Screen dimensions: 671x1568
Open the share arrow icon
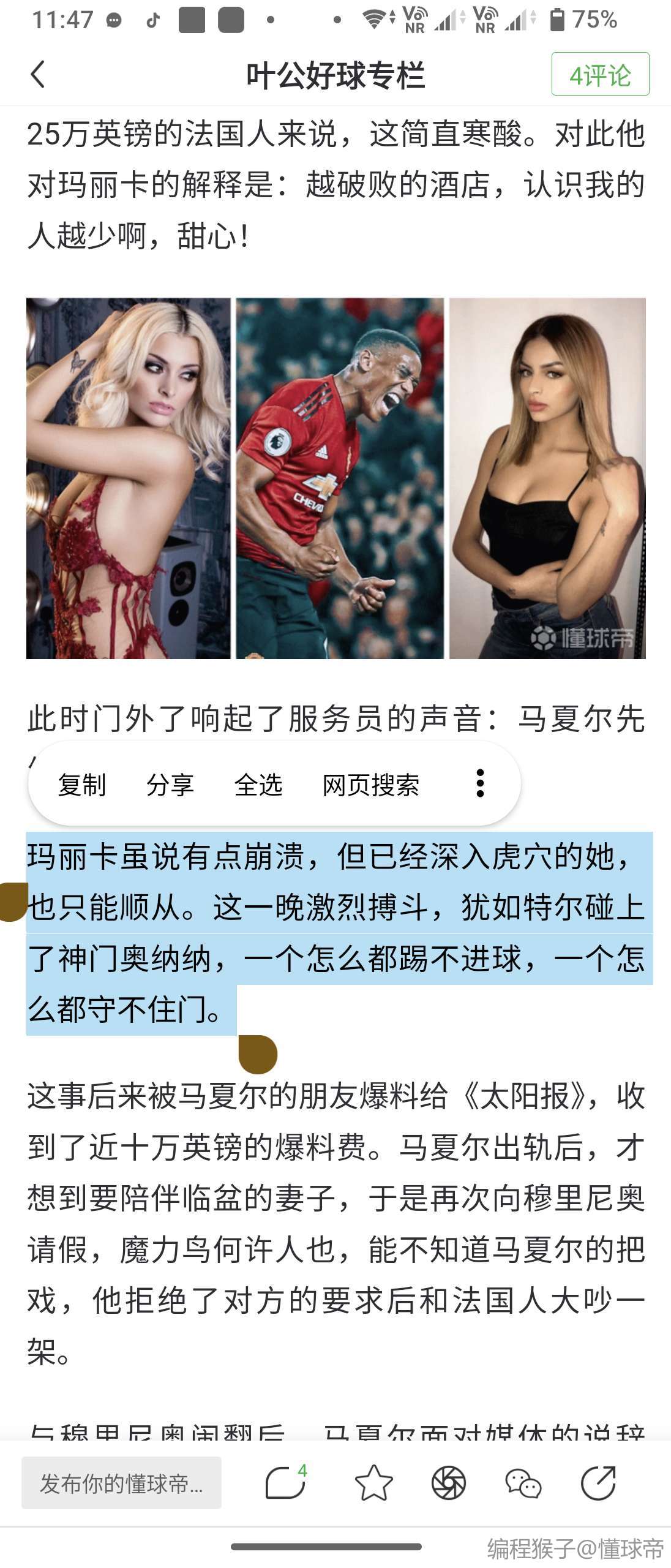(x=598, y=1483)
